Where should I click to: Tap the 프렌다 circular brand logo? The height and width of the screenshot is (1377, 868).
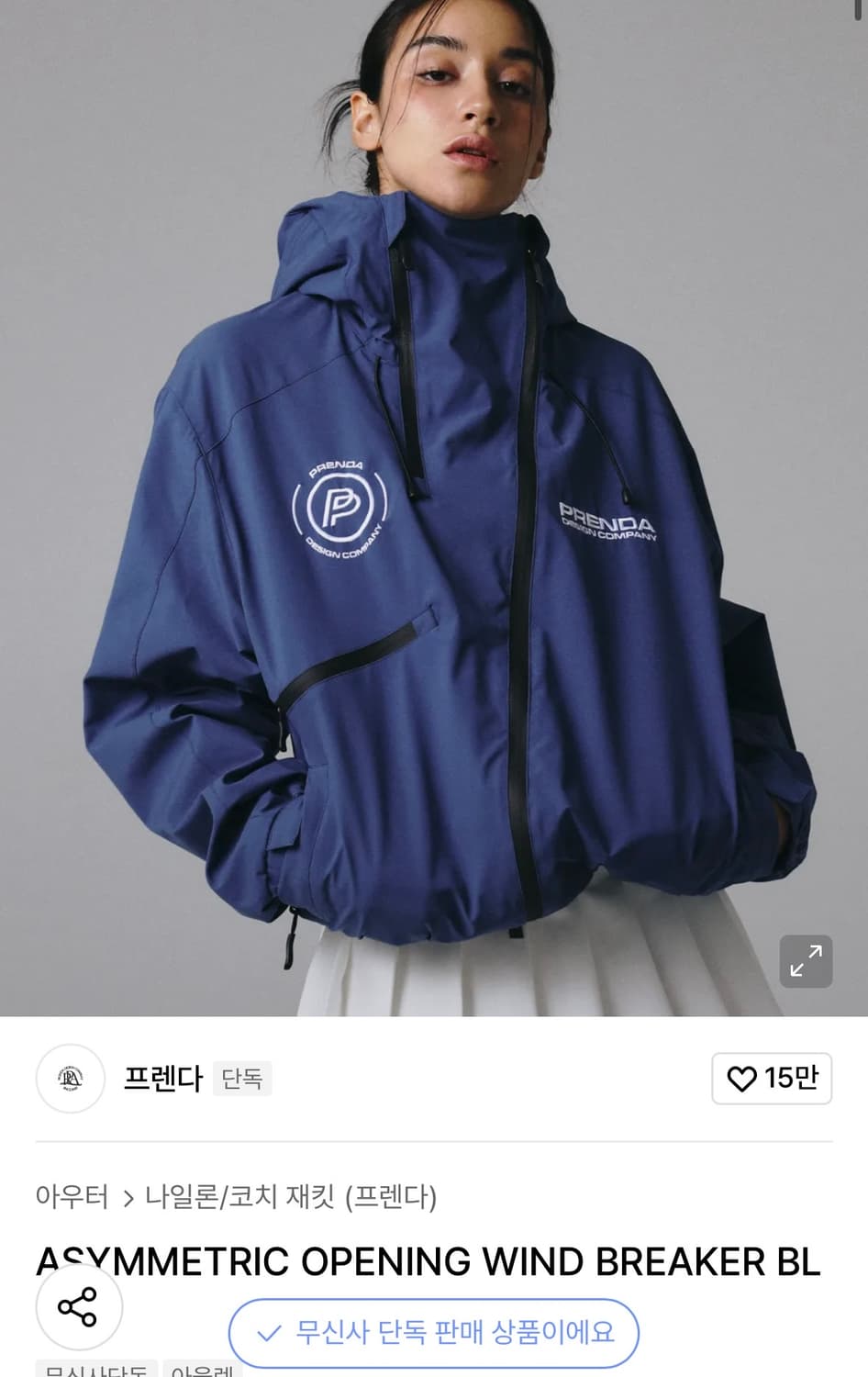pos(70,1080)
